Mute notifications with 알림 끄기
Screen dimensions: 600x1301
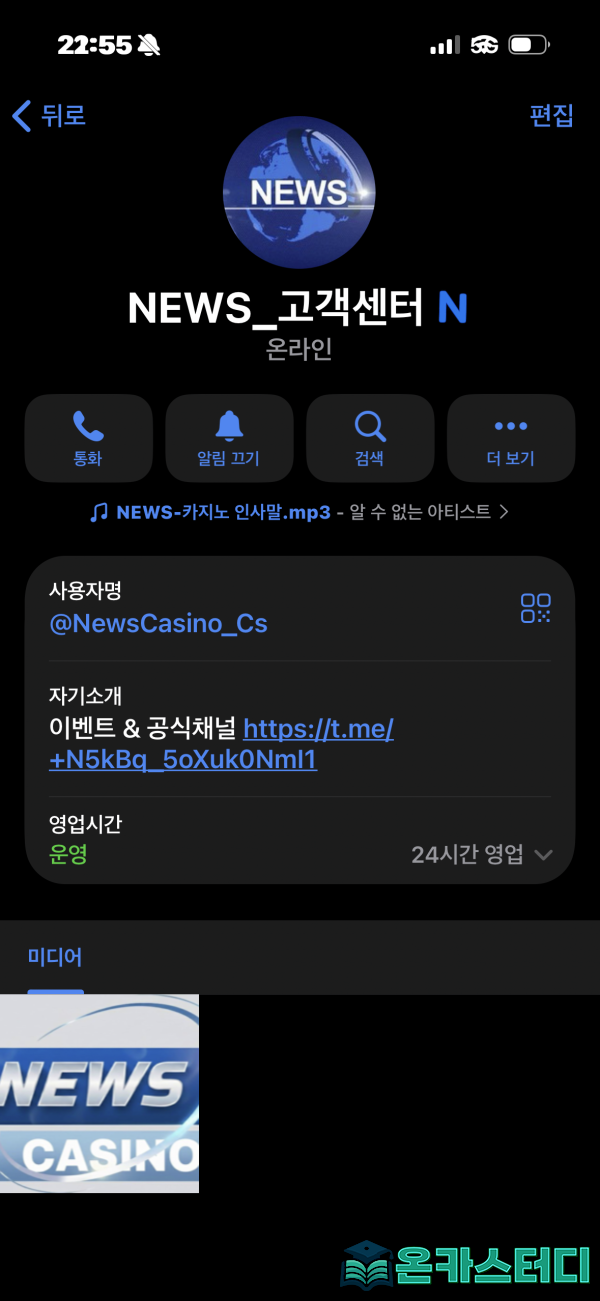click(x=229, y=439)
